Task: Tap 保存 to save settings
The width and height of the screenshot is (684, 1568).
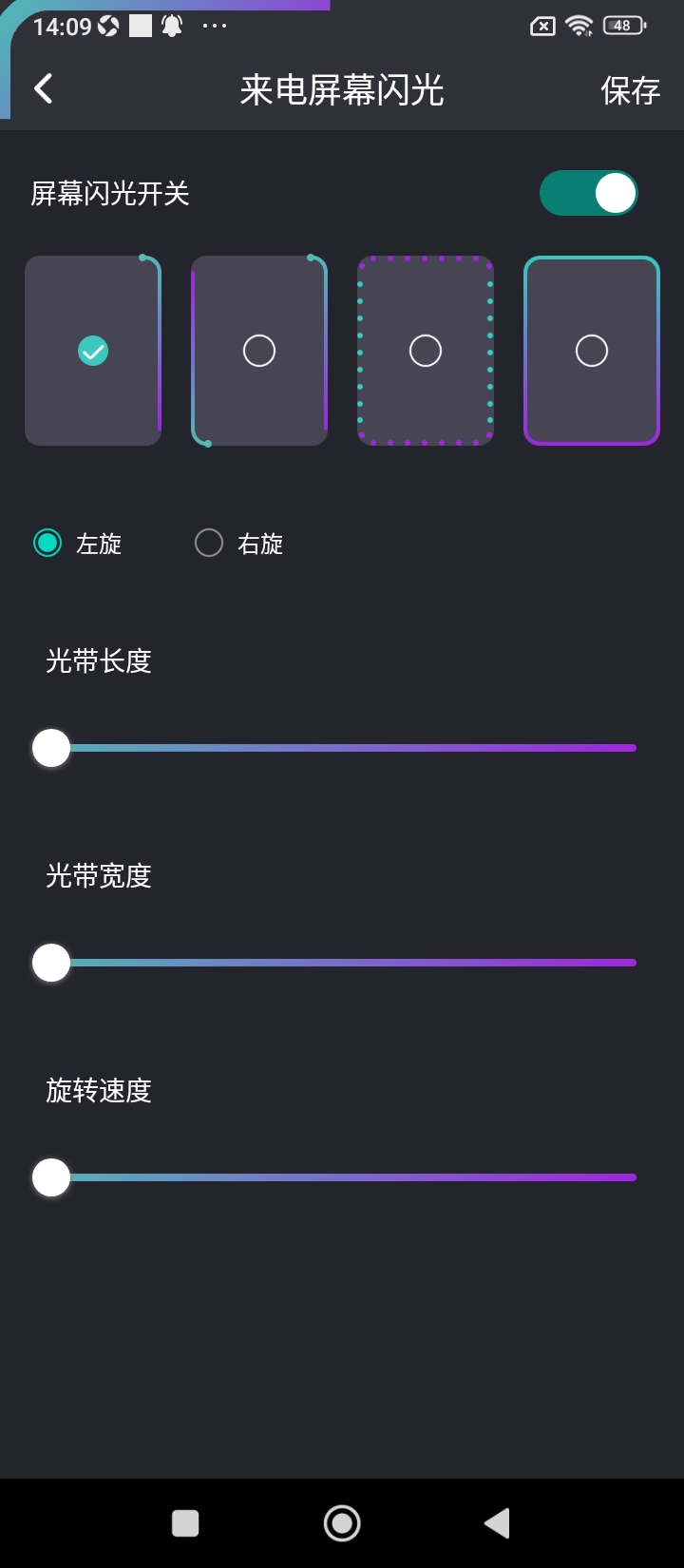Action: [630, 90]
